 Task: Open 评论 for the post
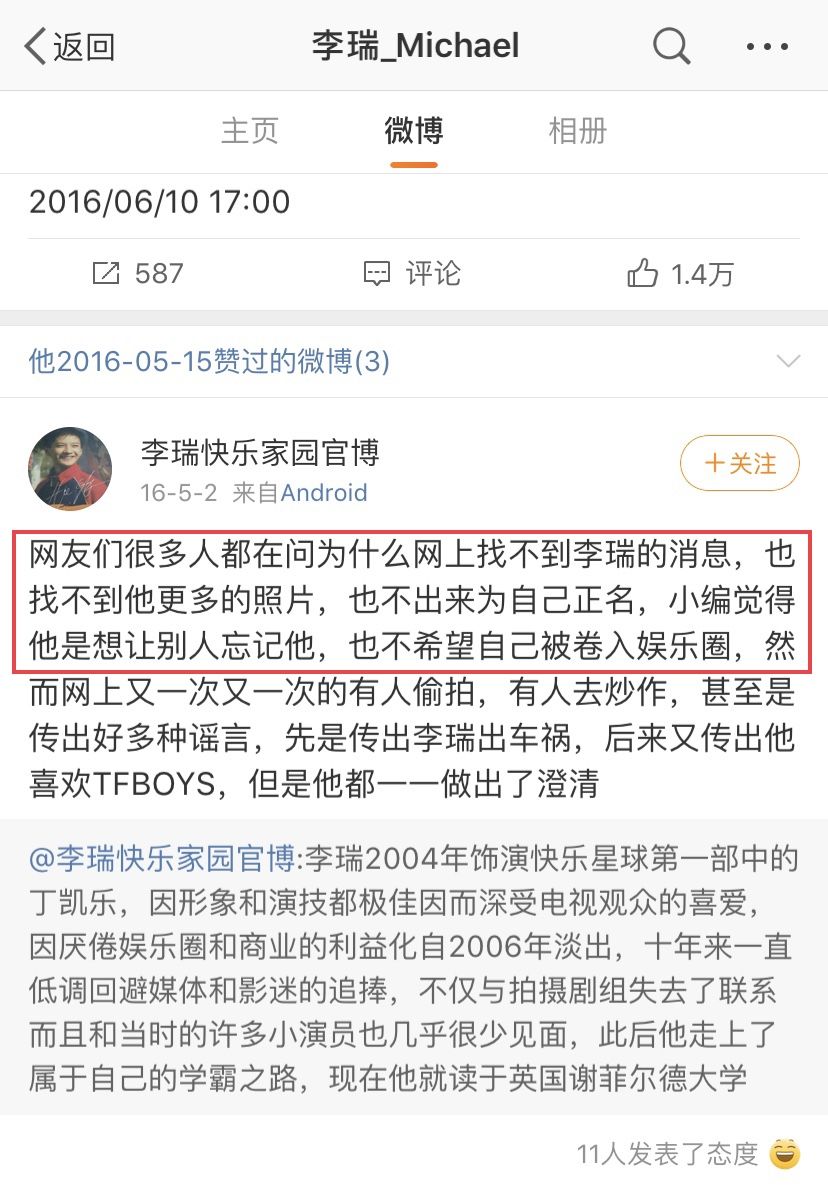point(412,273)
